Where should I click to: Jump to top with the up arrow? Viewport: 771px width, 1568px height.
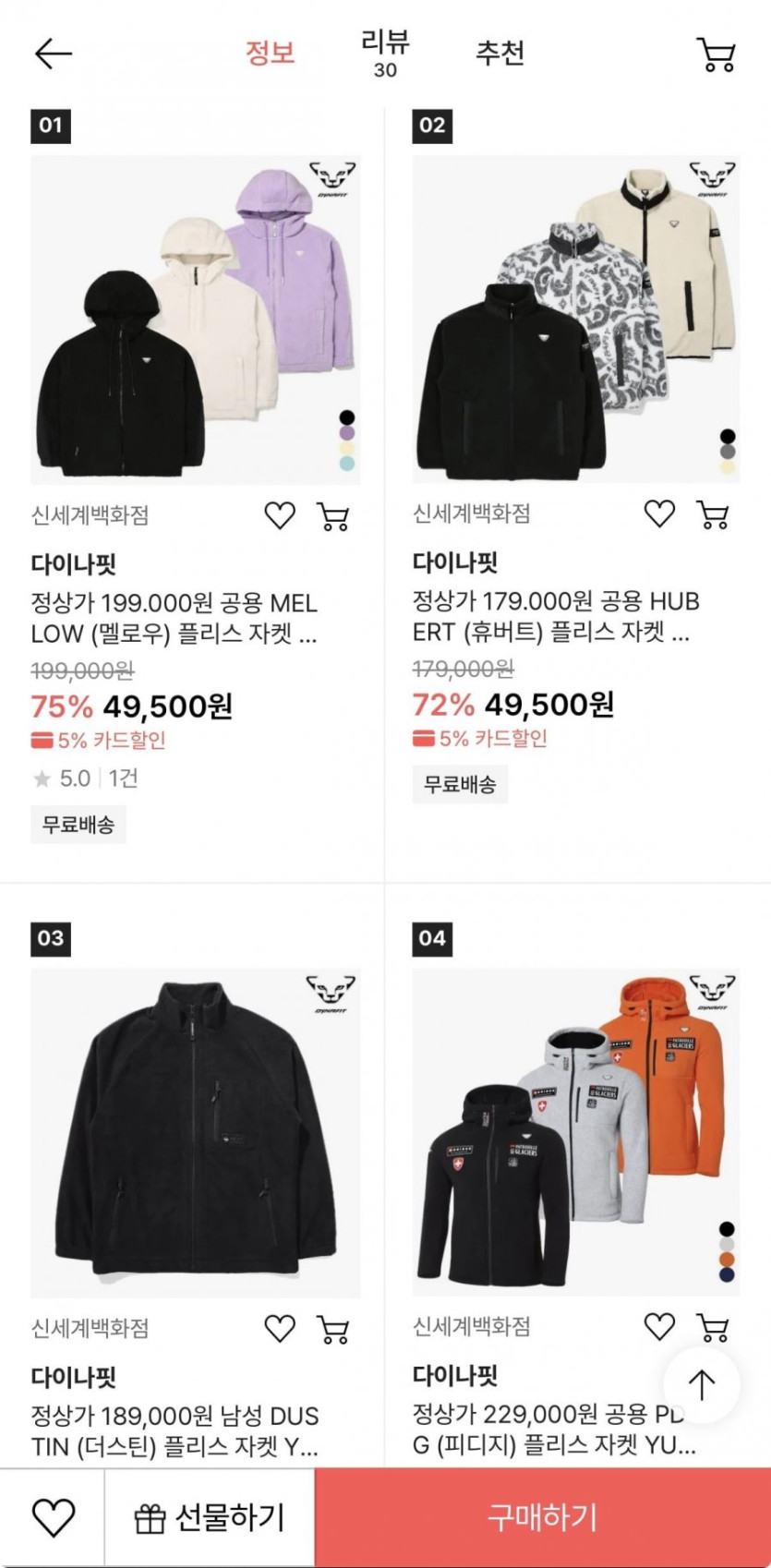point(702,1384)
